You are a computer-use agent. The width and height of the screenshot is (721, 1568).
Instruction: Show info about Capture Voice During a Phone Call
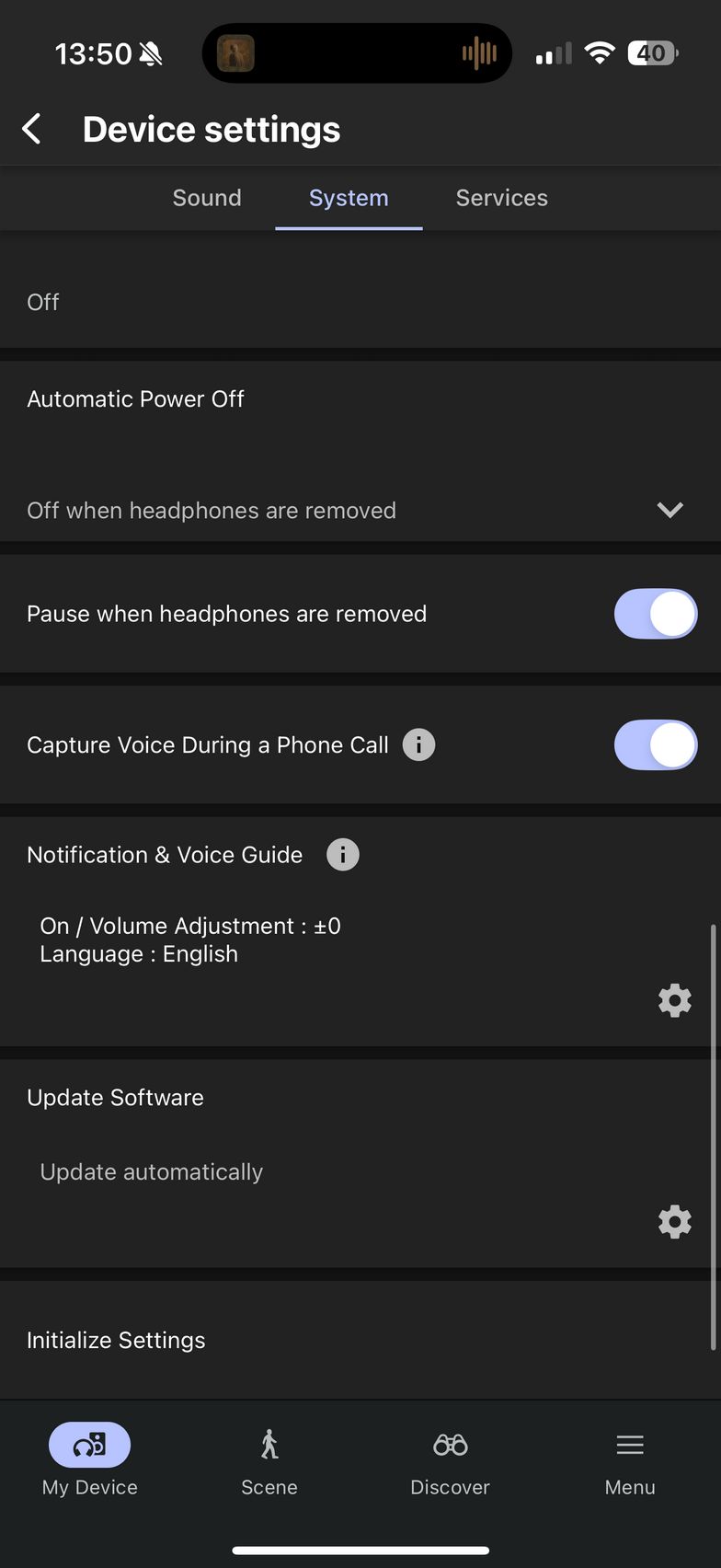pos(419,744)
